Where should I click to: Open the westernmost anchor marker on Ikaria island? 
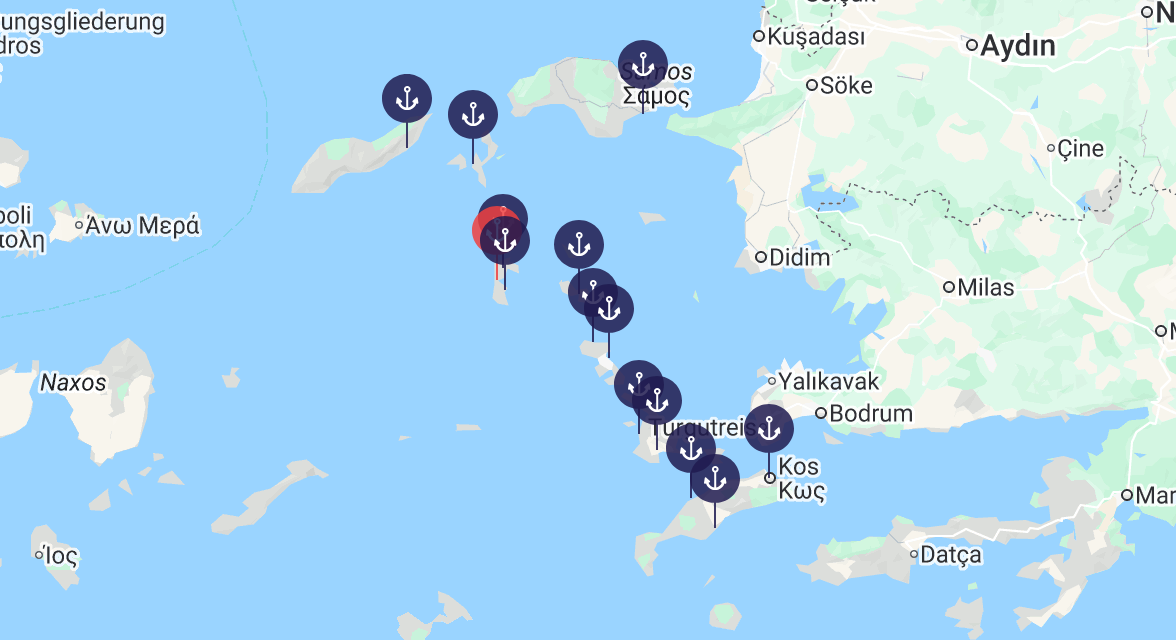pos(406,99)
